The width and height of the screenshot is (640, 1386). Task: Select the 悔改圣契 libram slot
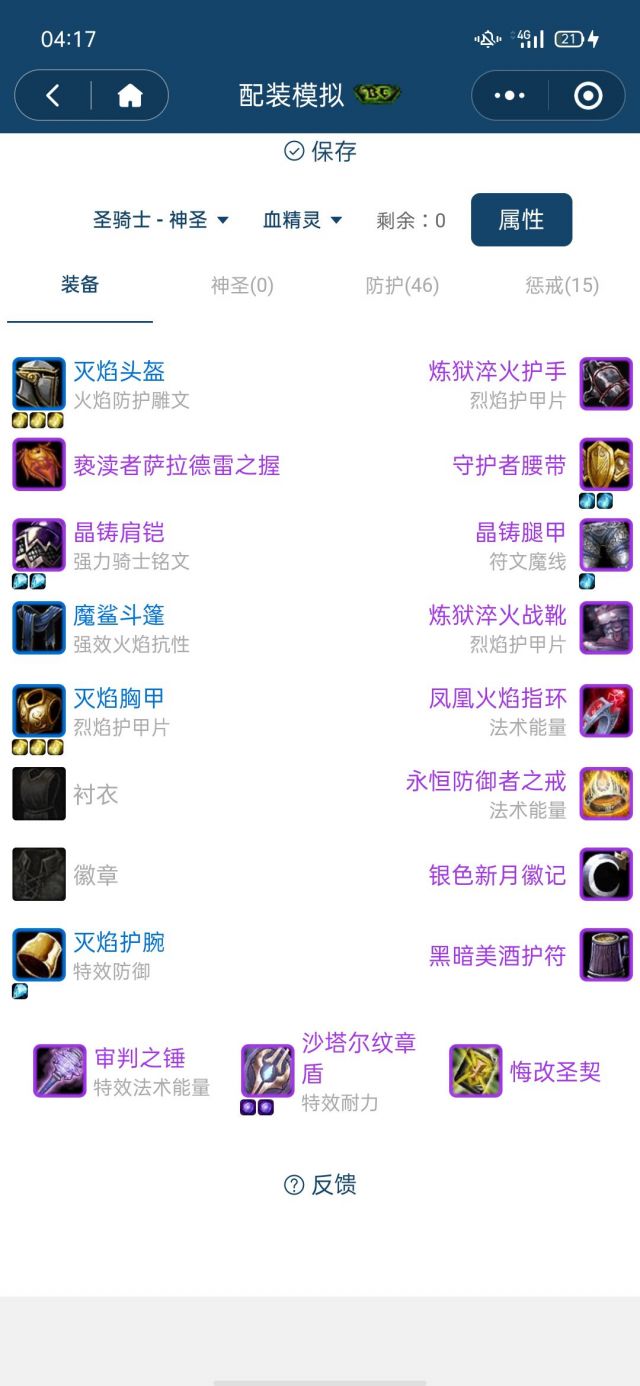[x=554, y=1072]
